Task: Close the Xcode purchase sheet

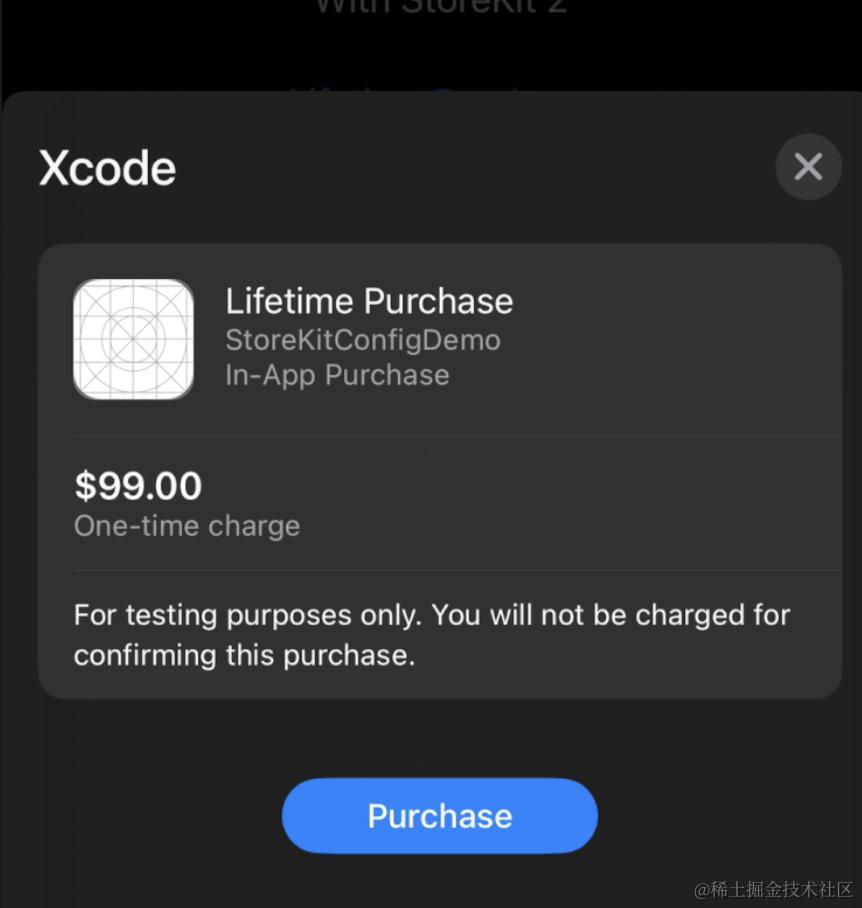Action: (x=808, y=167)
